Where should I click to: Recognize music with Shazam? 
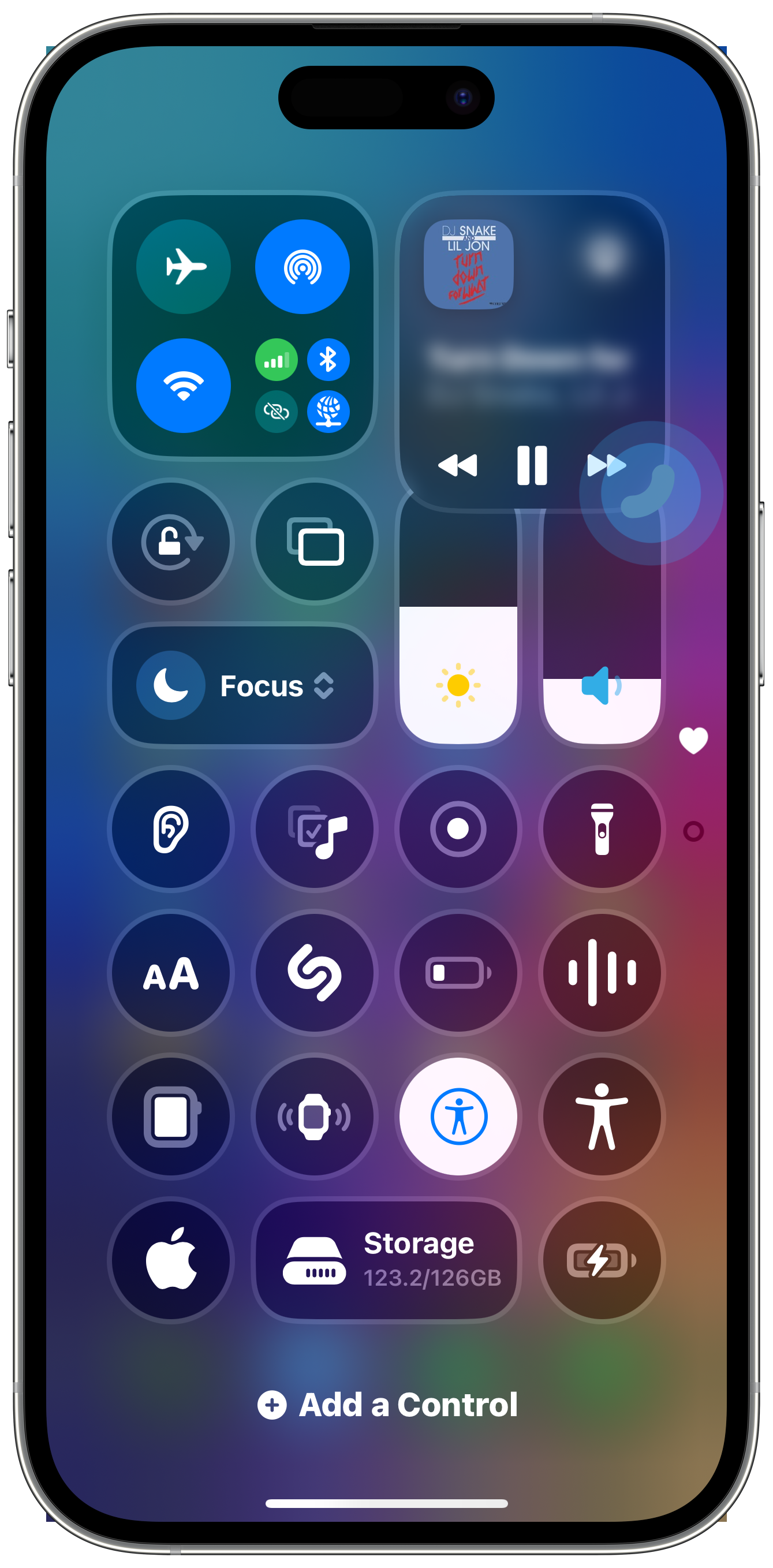(315, 973)
